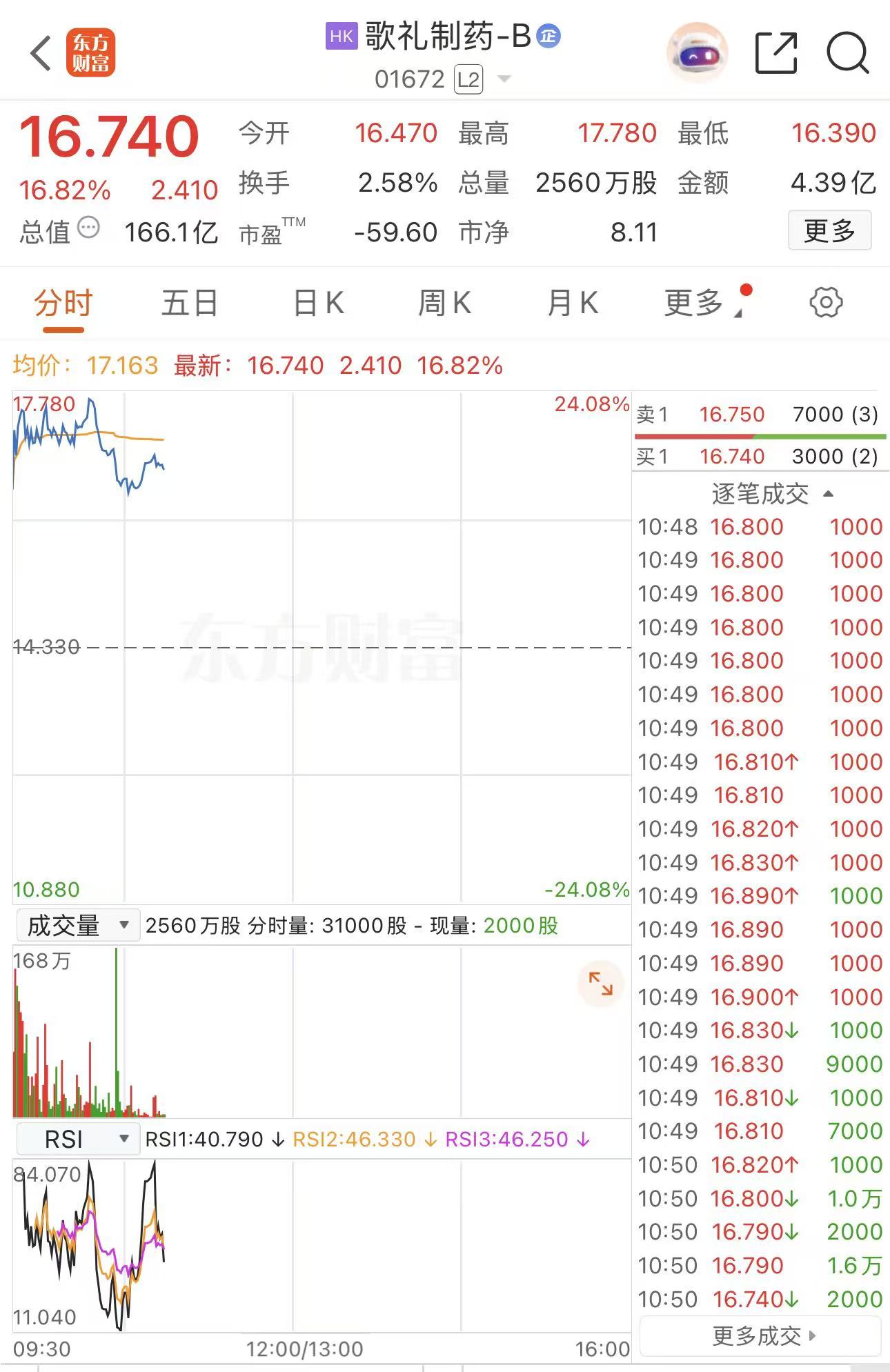The height and width of the screenshot is (1372, 890).
Task: Show the 总值 info tooltip
Action: coord(88,228)
